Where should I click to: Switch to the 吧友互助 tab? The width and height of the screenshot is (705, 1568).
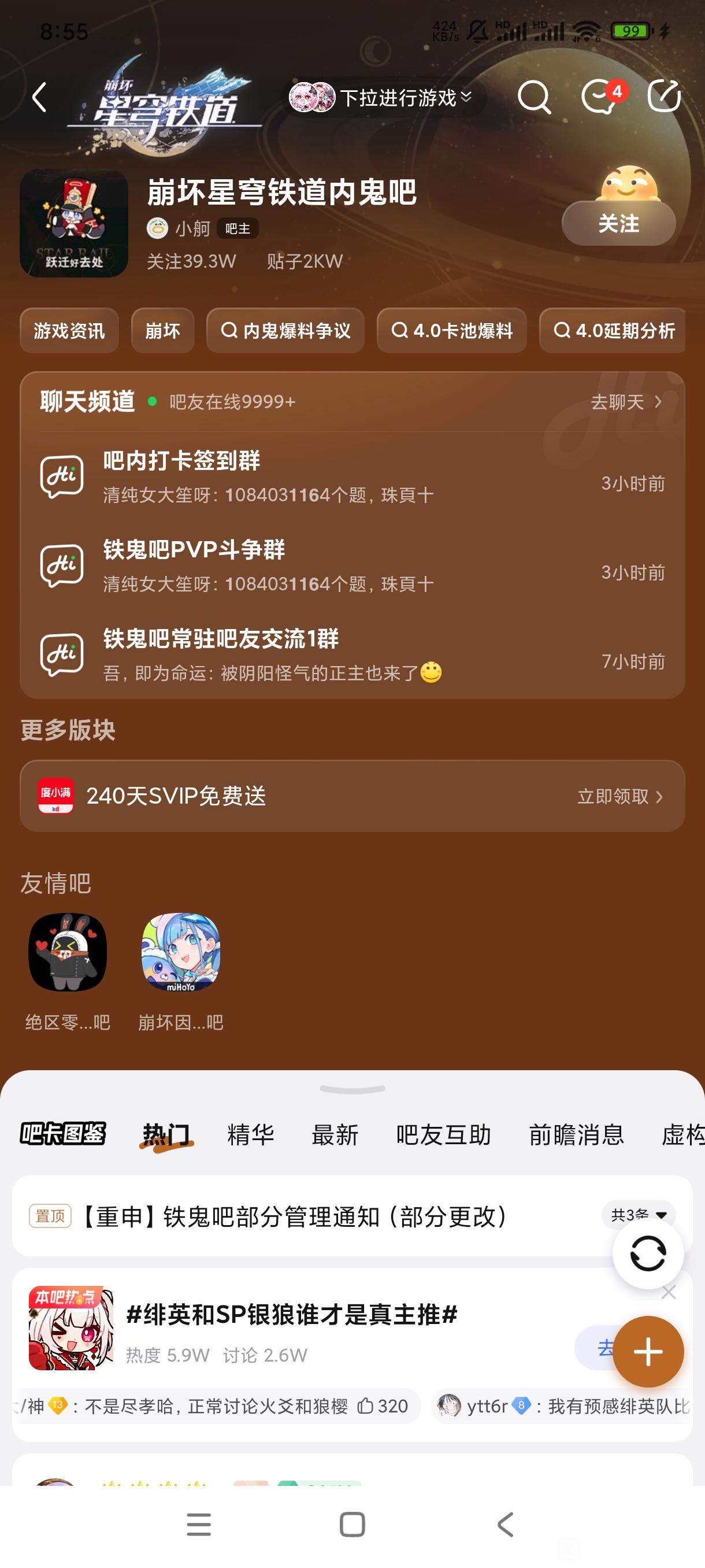tap(443, 1134)
